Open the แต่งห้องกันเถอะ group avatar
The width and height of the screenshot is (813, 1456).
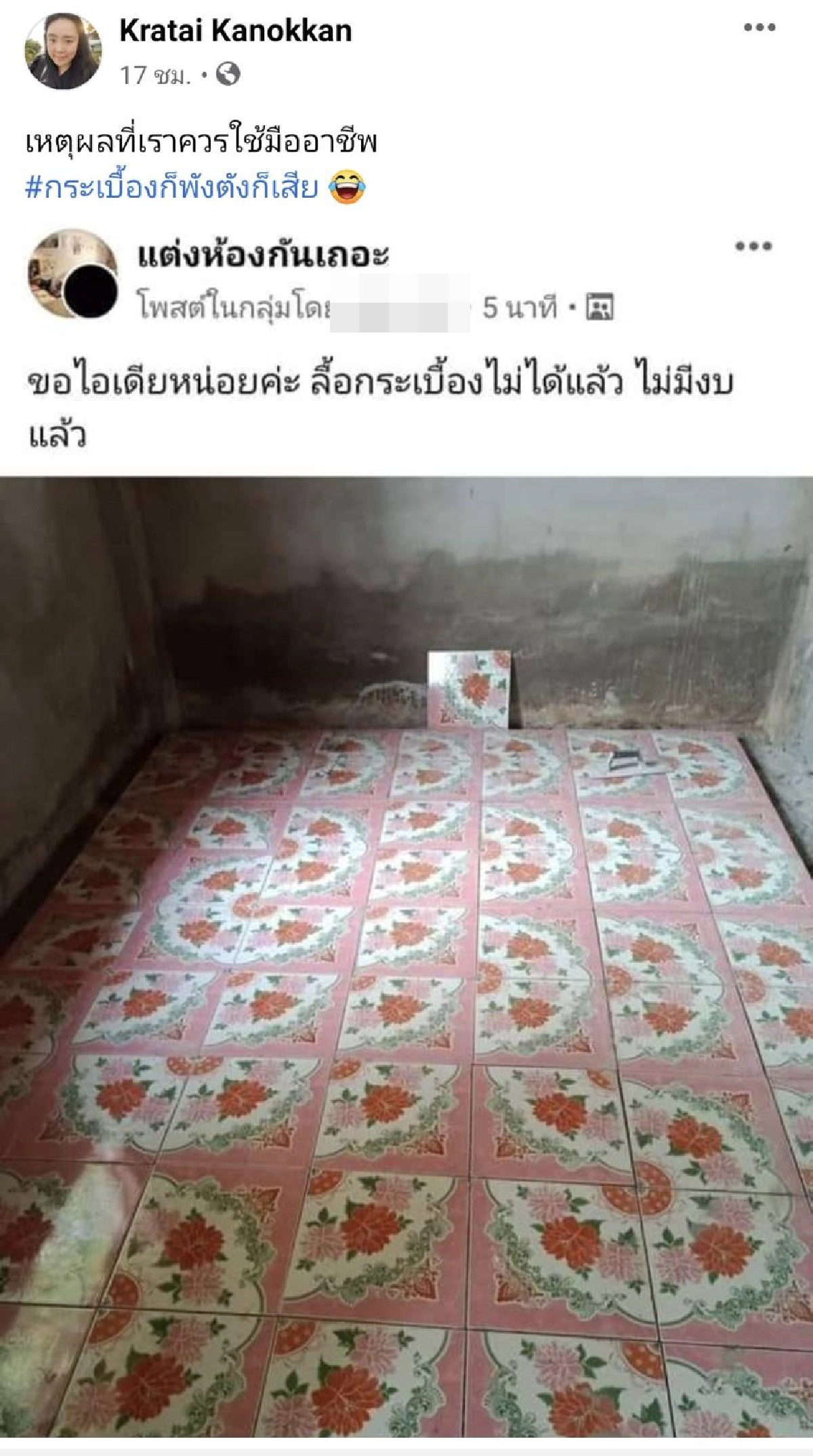[72, 274]
